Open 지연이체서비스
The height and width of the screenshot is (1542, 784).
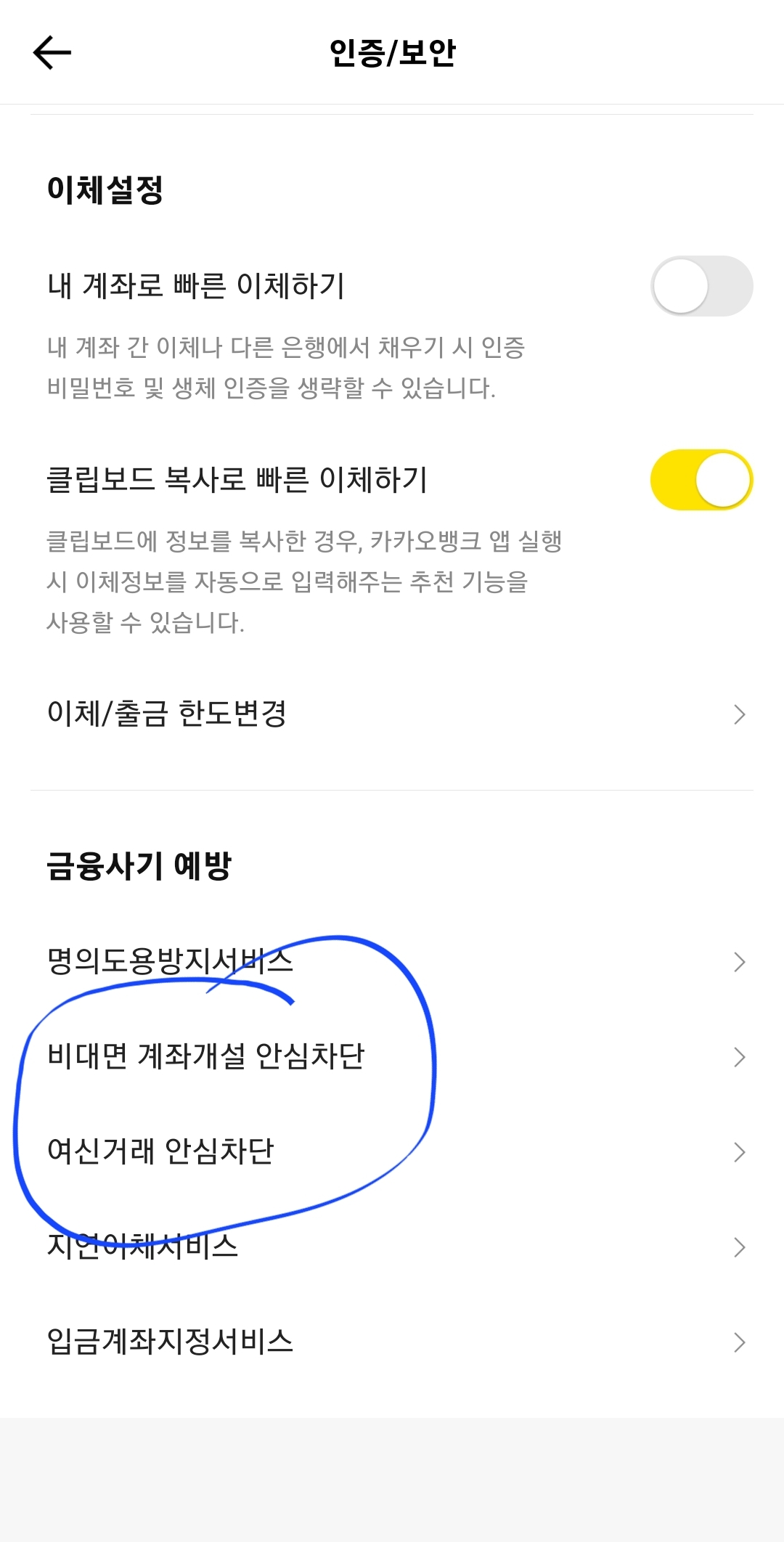point(392,1247)
